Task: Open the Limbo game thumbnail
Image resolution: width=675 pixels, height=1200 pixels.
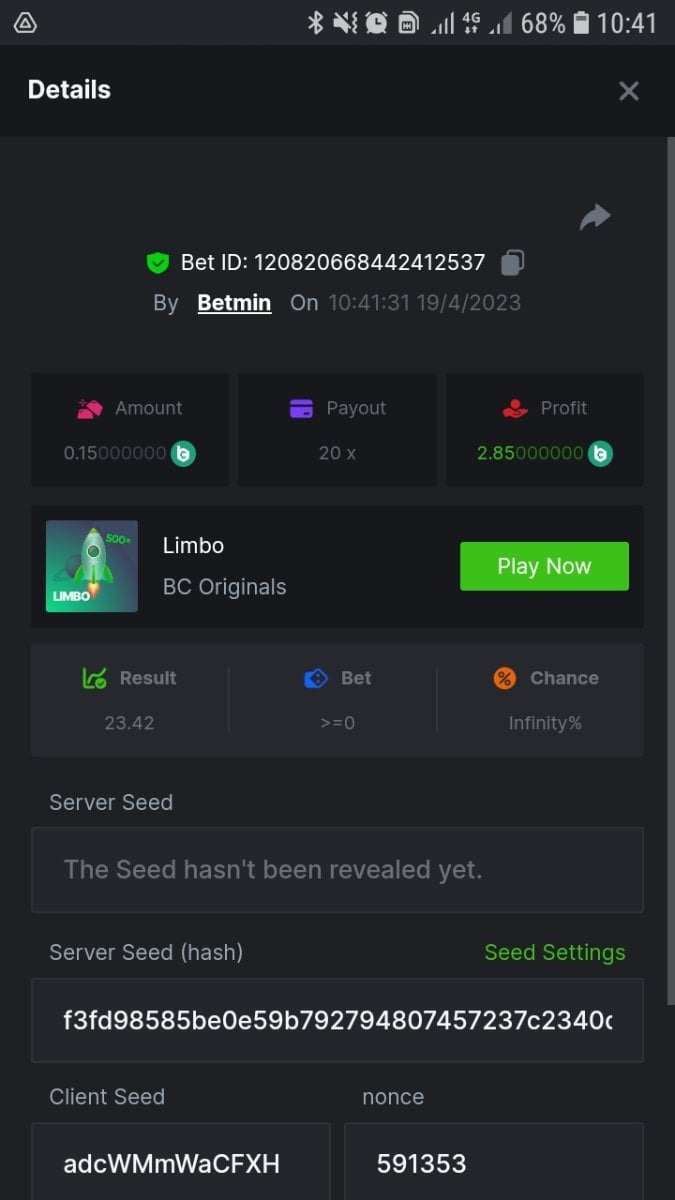Action: click(x=92, y=566)
